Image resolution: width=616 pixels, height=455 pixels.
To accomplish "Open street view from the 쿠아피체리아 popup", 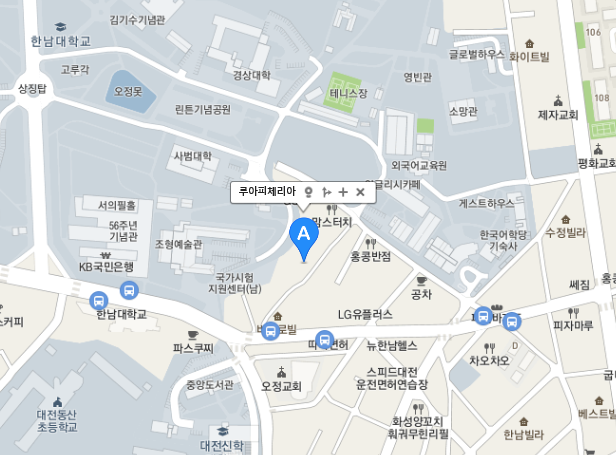I will coord(309,192).
